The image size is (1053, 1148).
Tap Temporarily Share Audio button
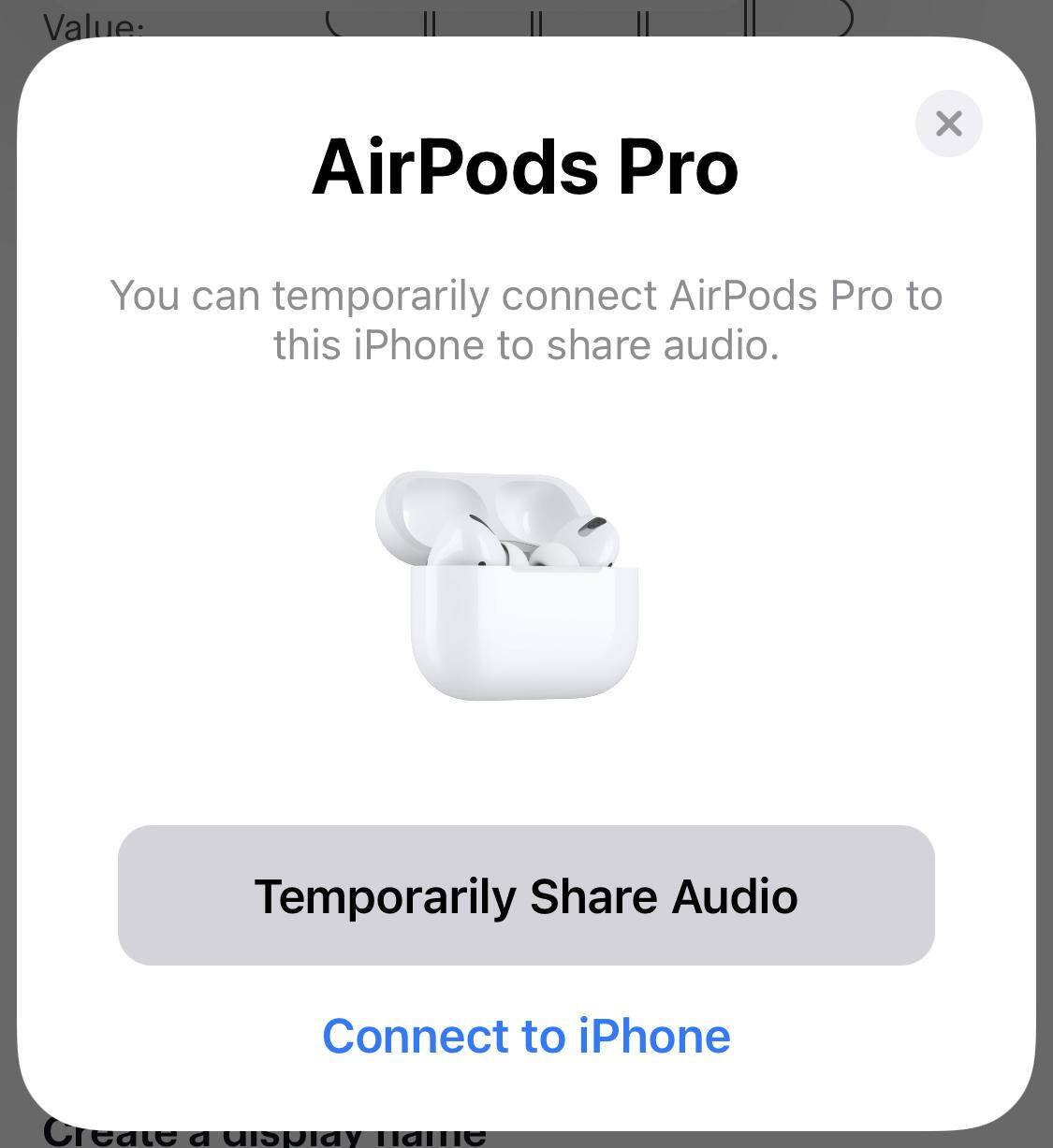tap(526, 895)
